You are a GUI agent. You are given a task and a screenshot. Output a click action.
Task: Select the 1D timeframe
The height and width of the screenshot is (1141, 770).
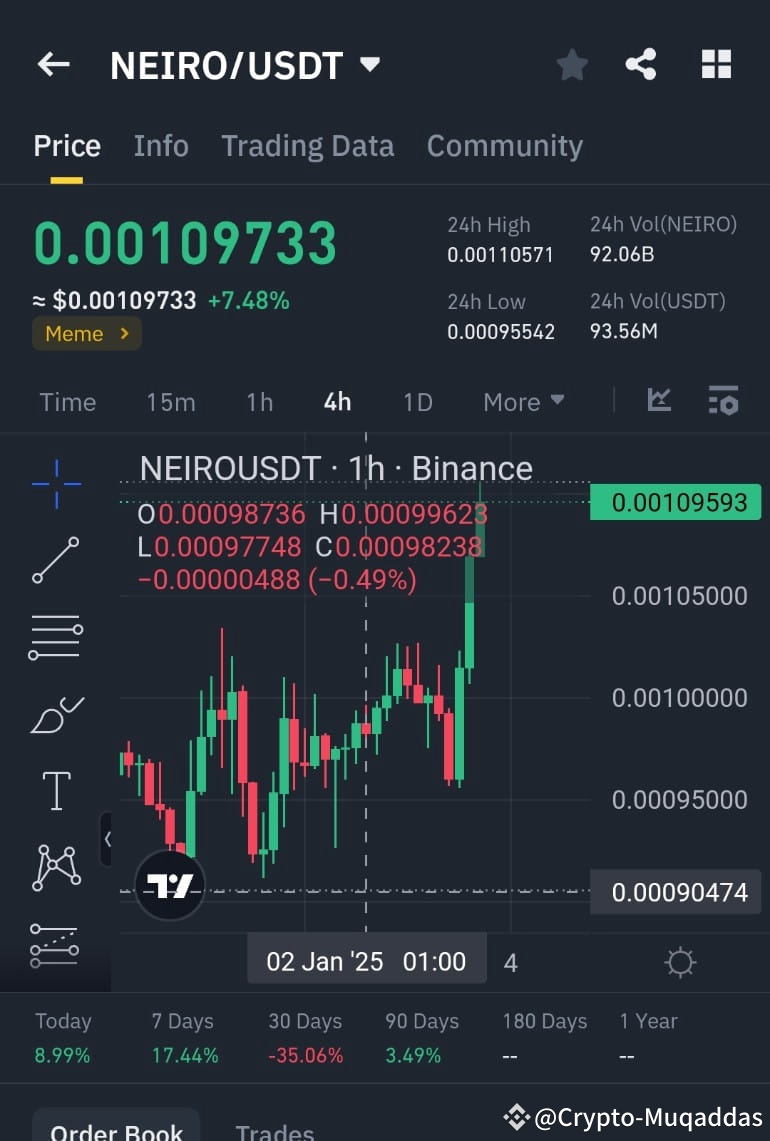pos(417,402)
